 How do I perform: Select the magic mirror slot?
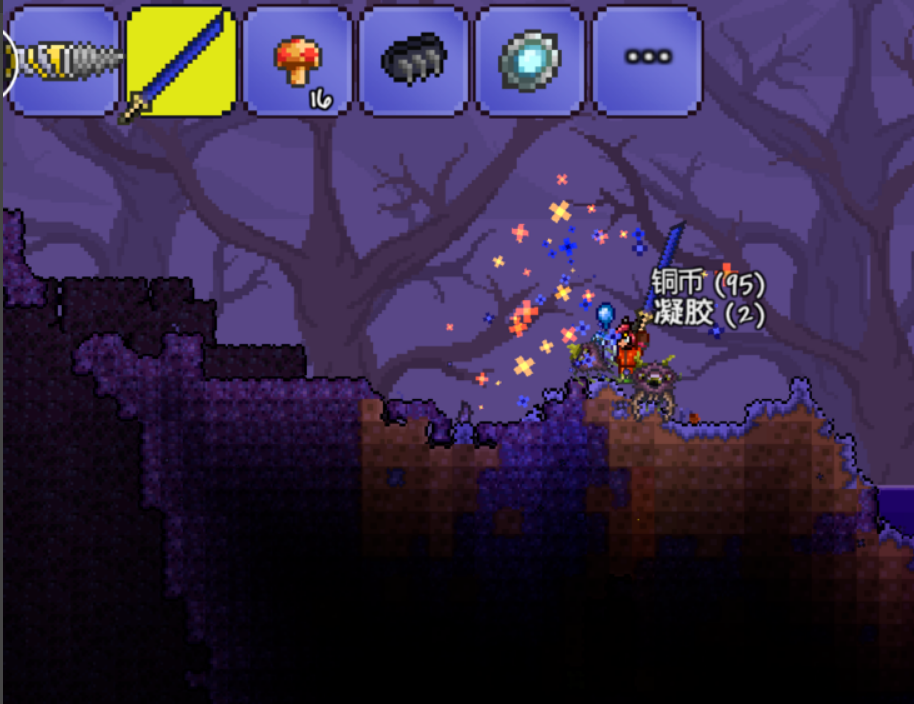(529, 62)
